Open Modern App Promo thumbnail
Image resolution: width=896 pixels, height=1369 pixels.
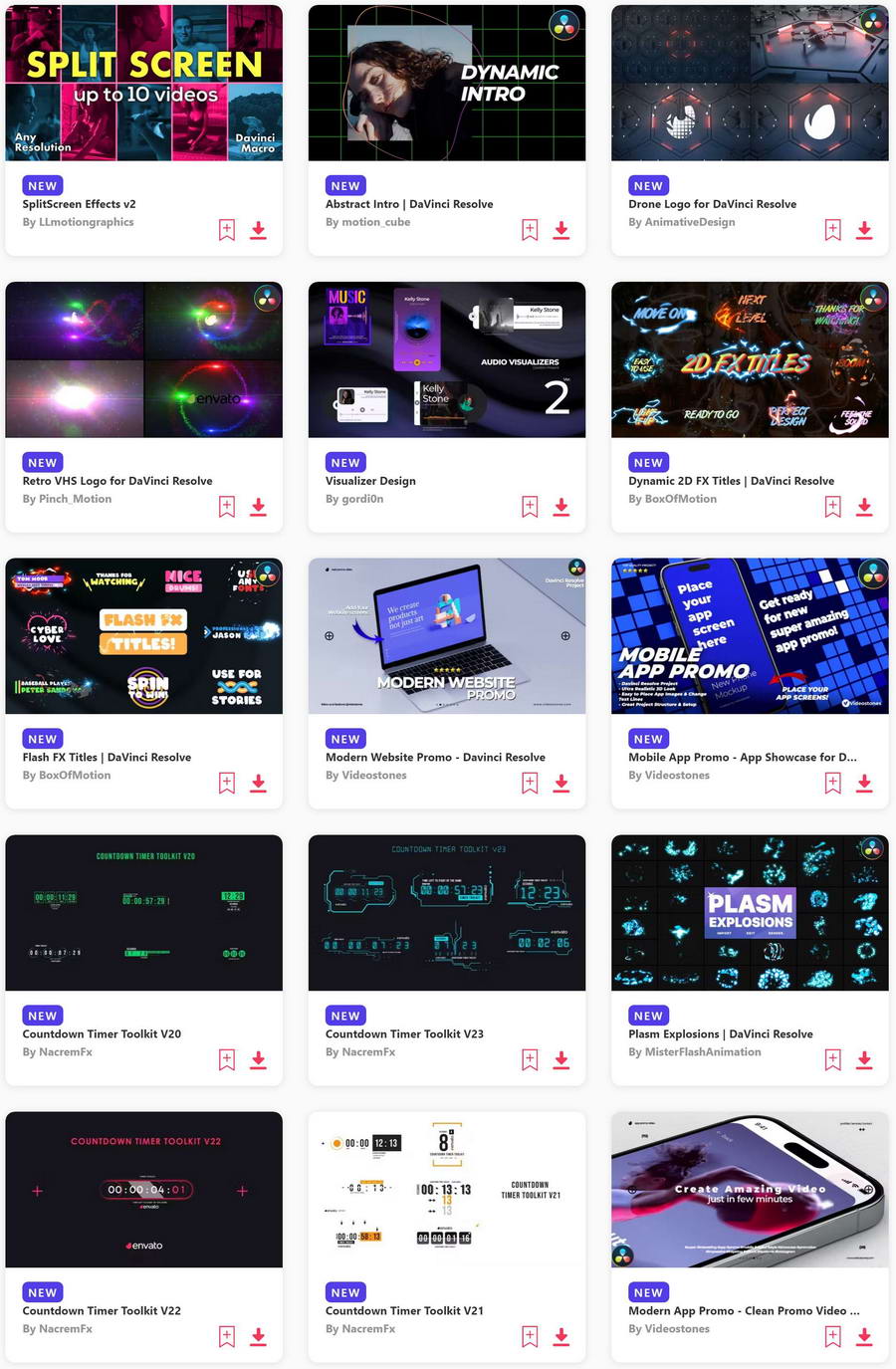[x=750, y=1190]
